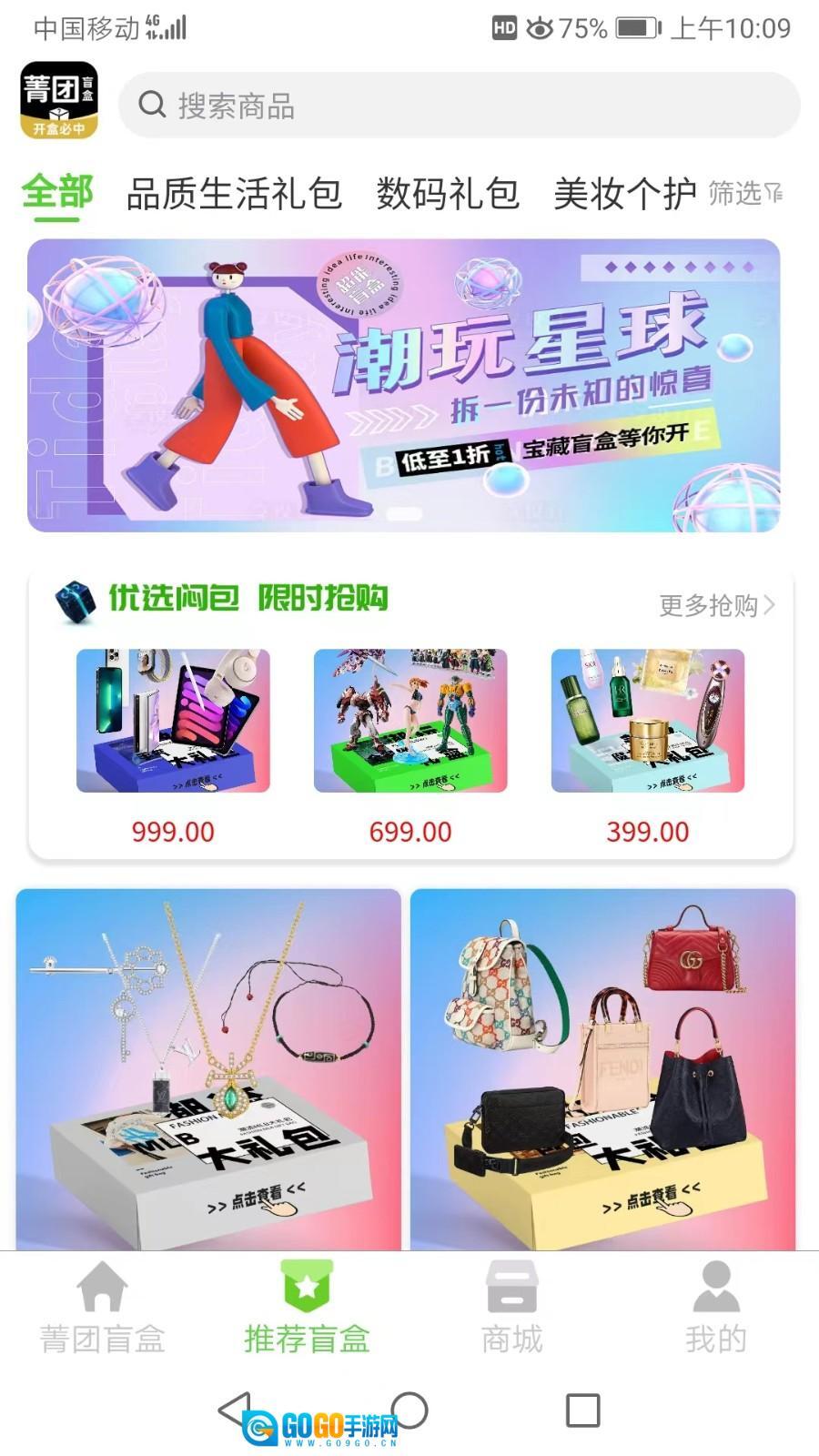
Task: Switch to 商城 tab
Action: point(511,1307)
